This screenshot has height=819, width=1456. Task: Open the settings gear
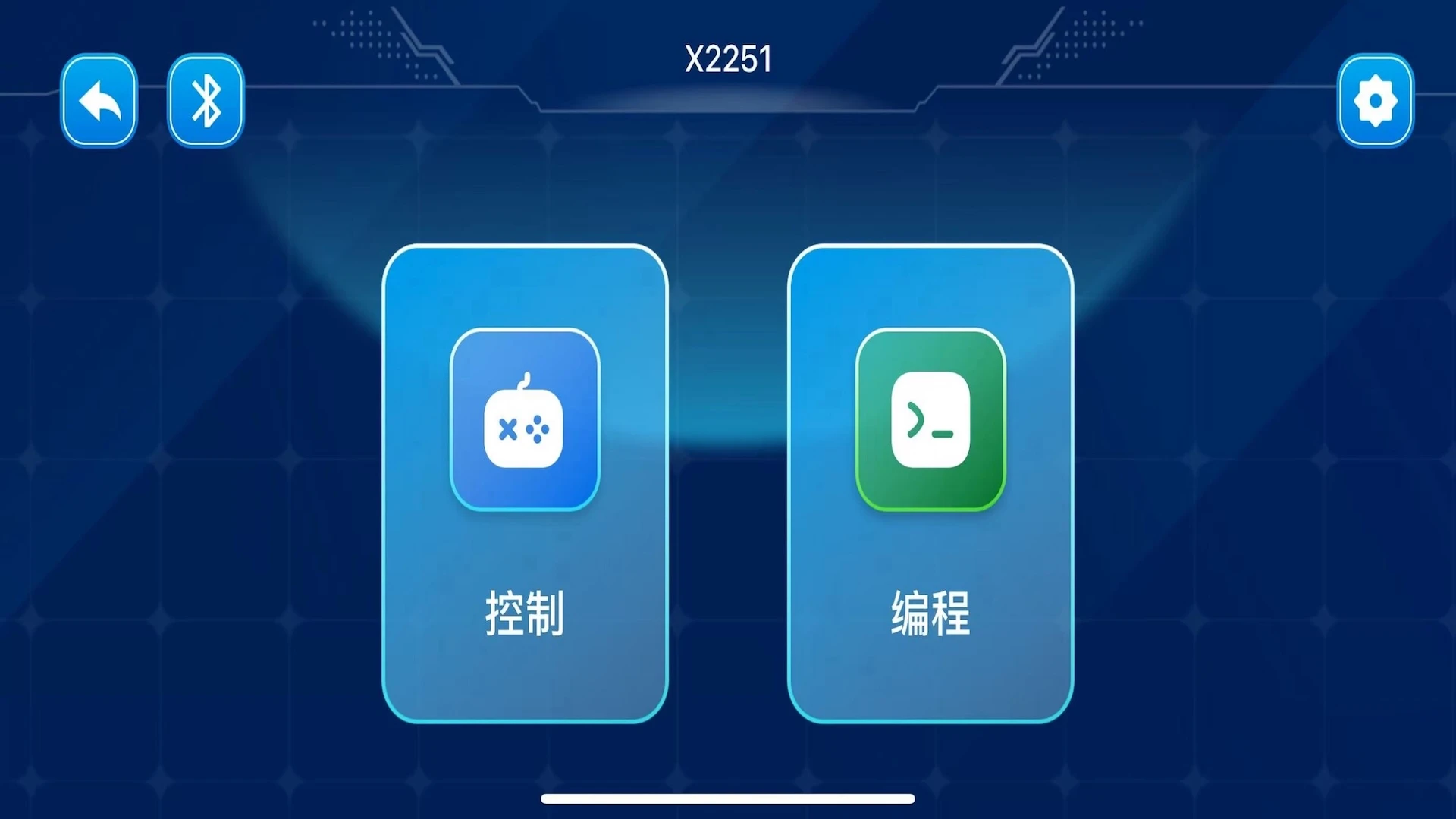point(1375,100)
